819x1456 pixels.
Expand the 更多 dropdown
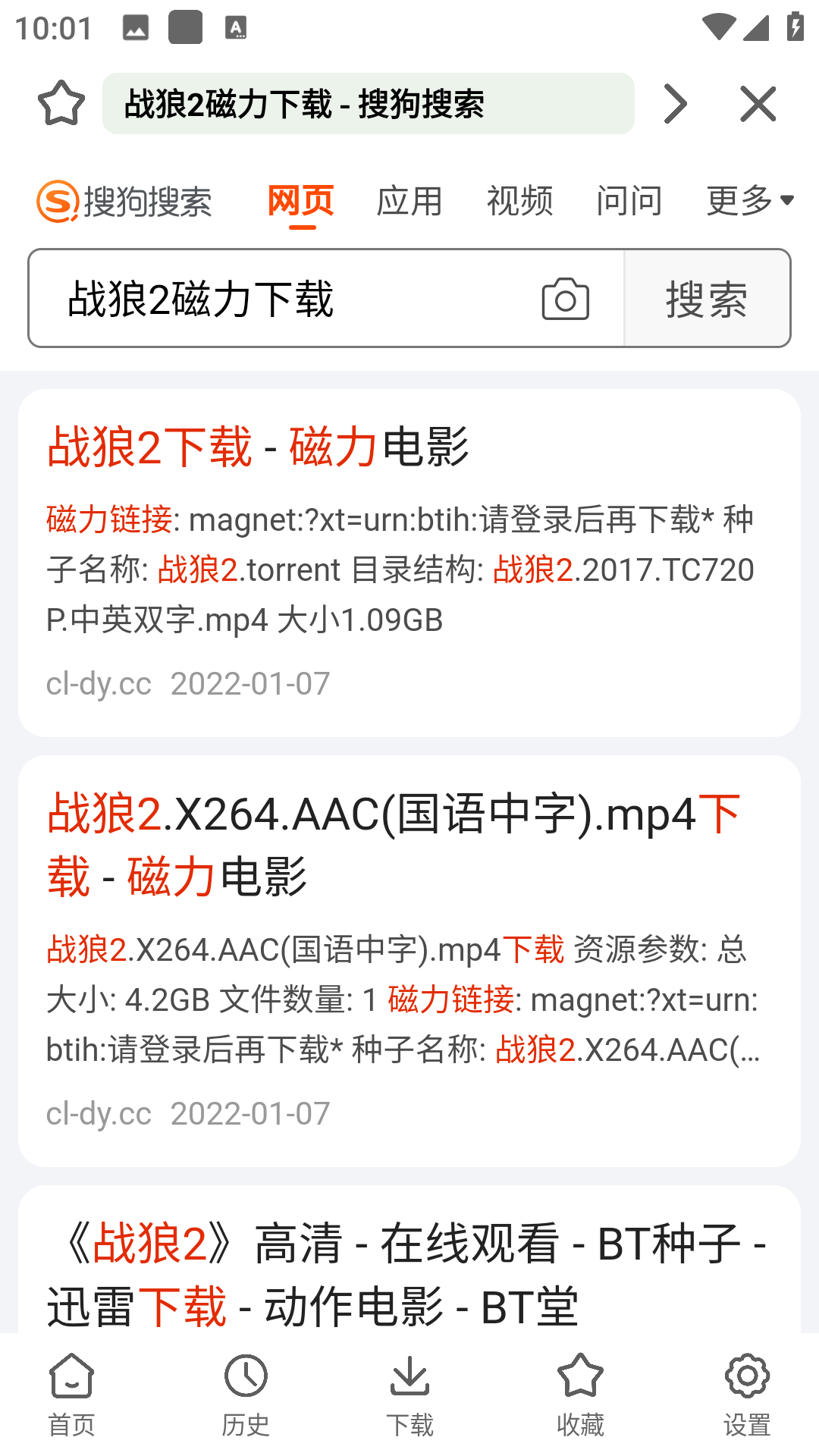[749, 201]
